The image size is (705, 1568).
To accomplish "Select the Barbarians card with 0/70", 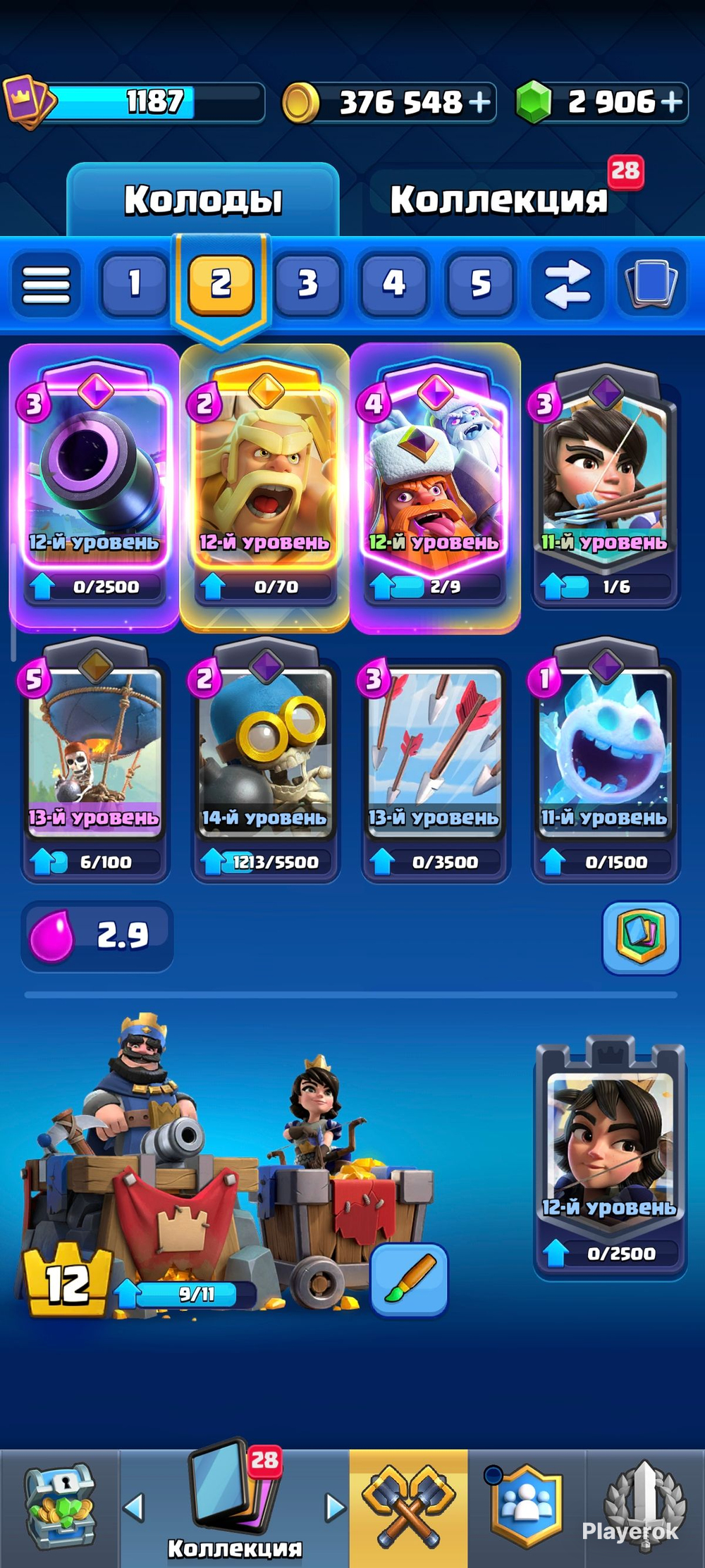I will point(265,486).
